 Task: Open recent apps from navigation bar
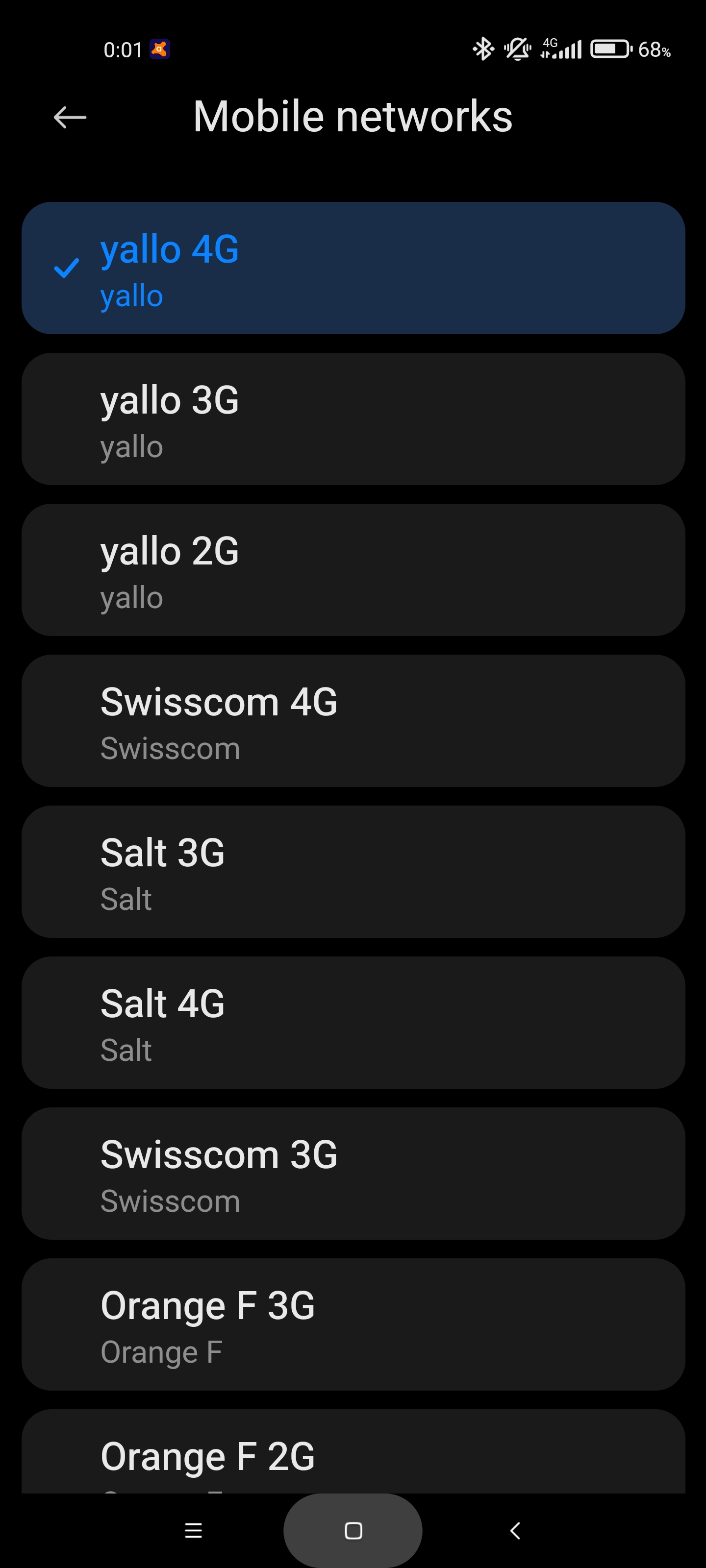pyautogui.click(x=193, y=1530)
